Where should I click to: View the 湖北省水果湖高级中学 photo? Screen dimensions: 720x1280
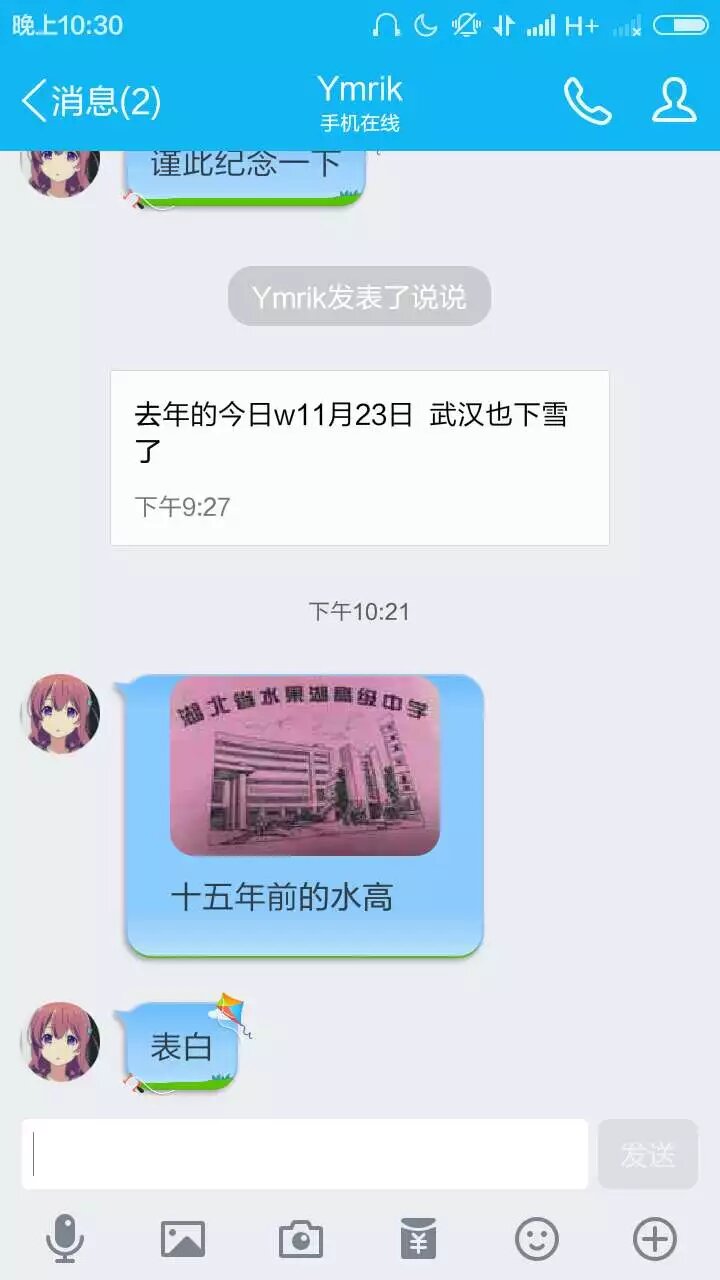point(305,765)
